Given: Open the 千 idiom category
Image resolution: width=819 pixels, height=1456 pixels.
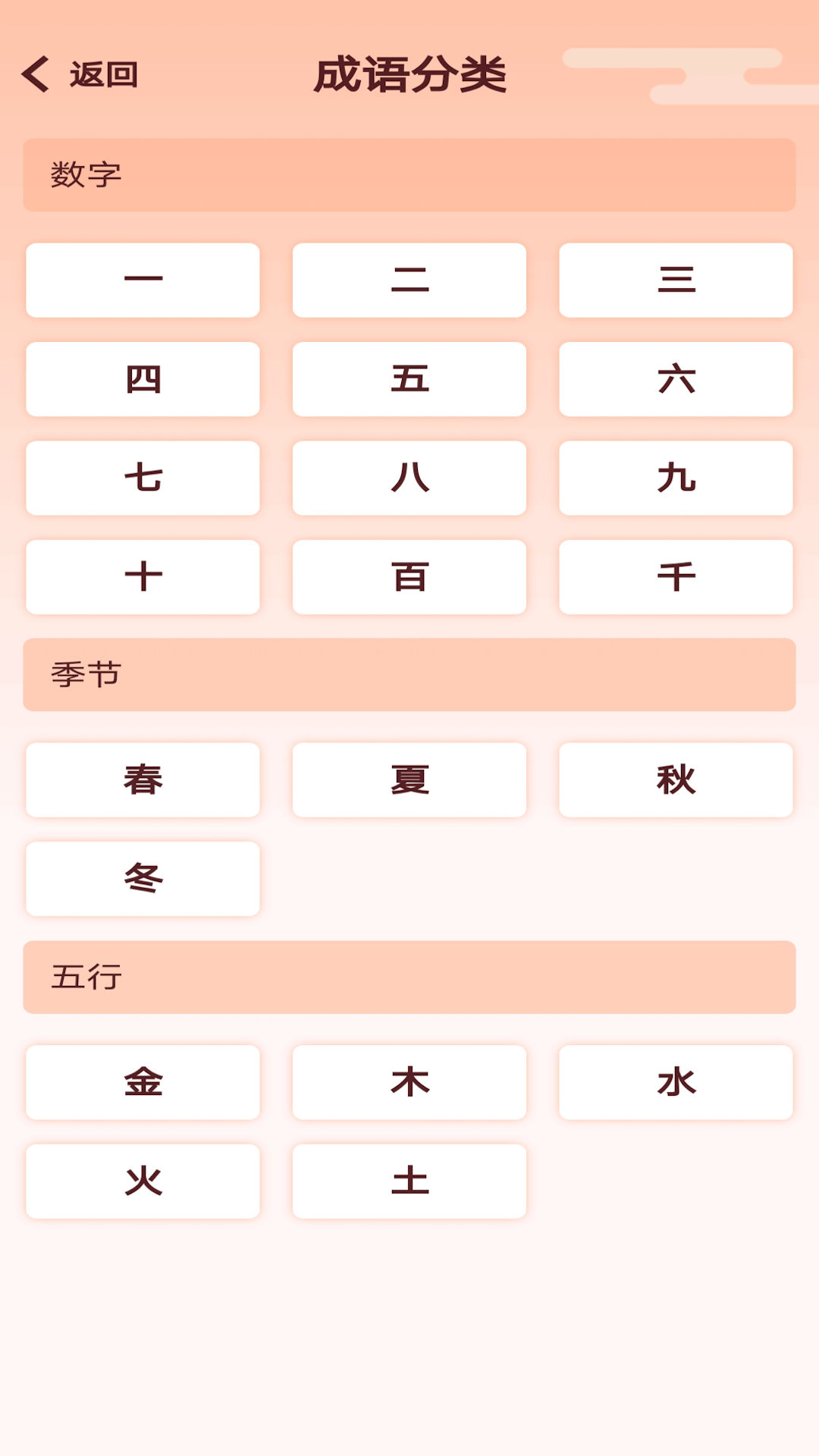Looking at the screenshot, I should coord(676,576).
